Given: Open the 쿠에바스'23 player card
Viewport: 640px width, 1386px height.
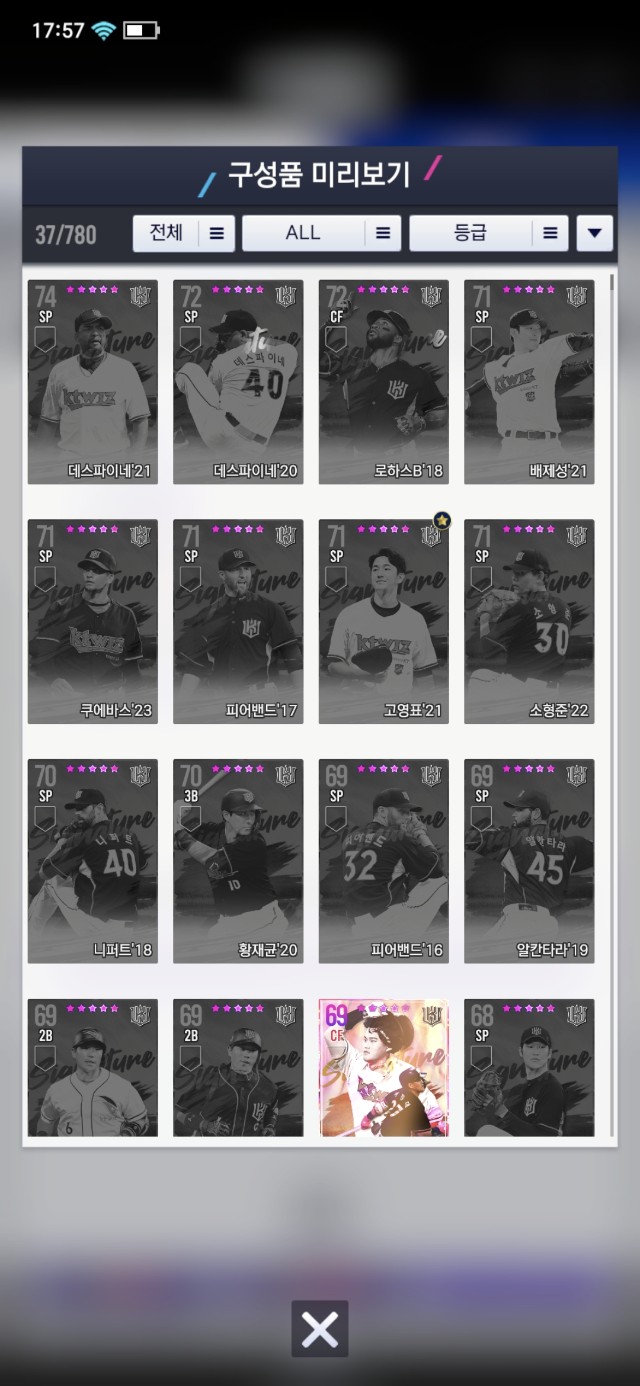Looking at the screenshot, I should (92, 621).
